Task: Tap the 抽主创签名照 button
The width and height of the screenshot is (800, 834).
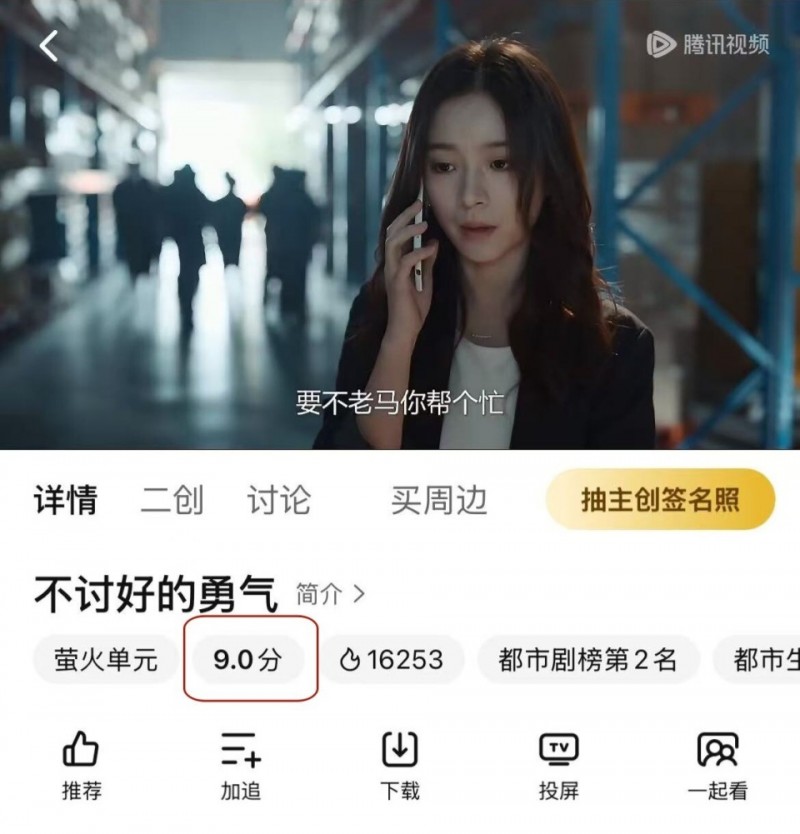Action: (660, 499)
